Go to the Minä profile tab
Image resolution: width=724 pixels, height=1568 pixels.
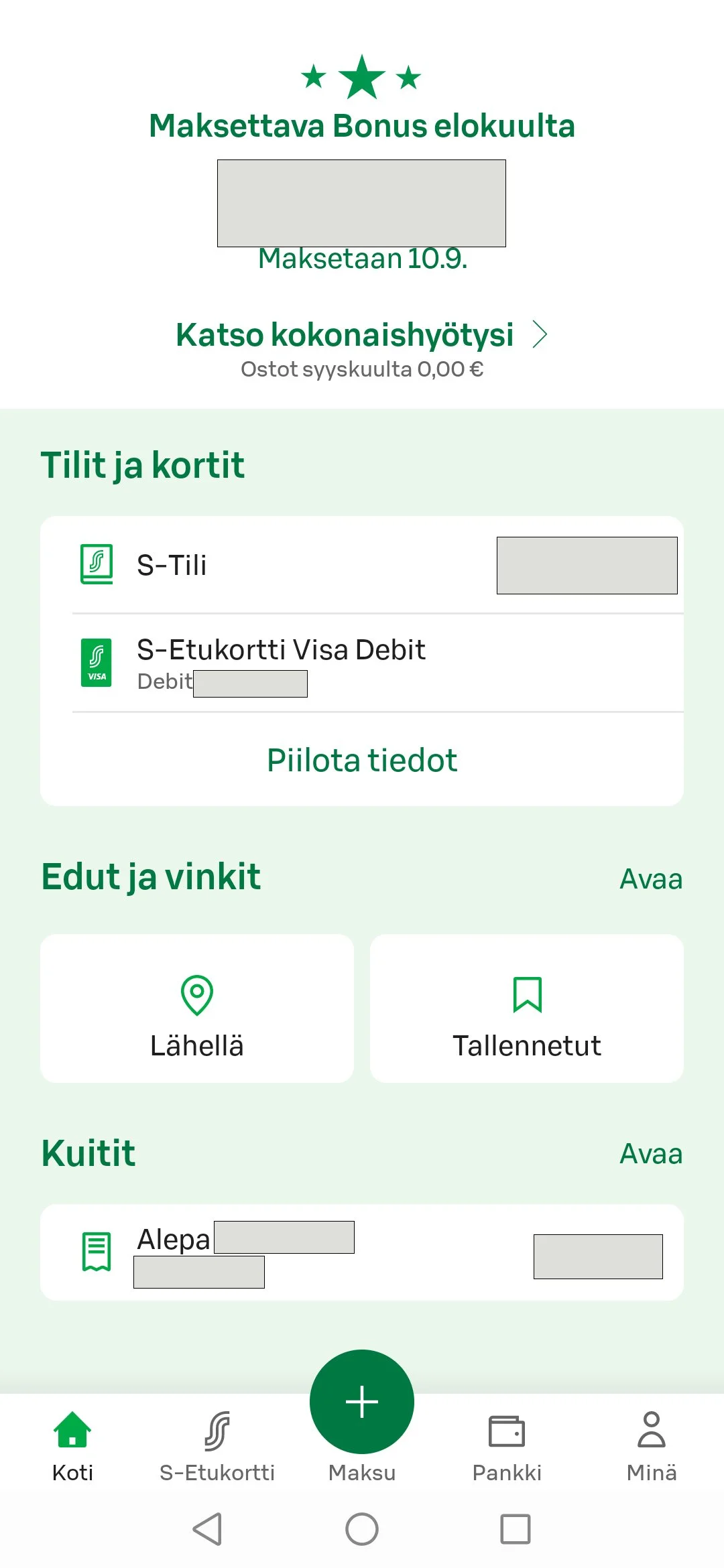[x=652, y=1446]
